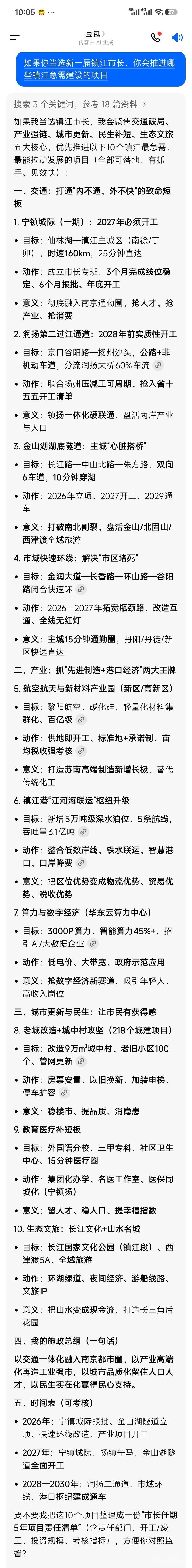The image size is (192, 1568).
Task: Open the side menu at top left
Action: (x=15, y=37)
